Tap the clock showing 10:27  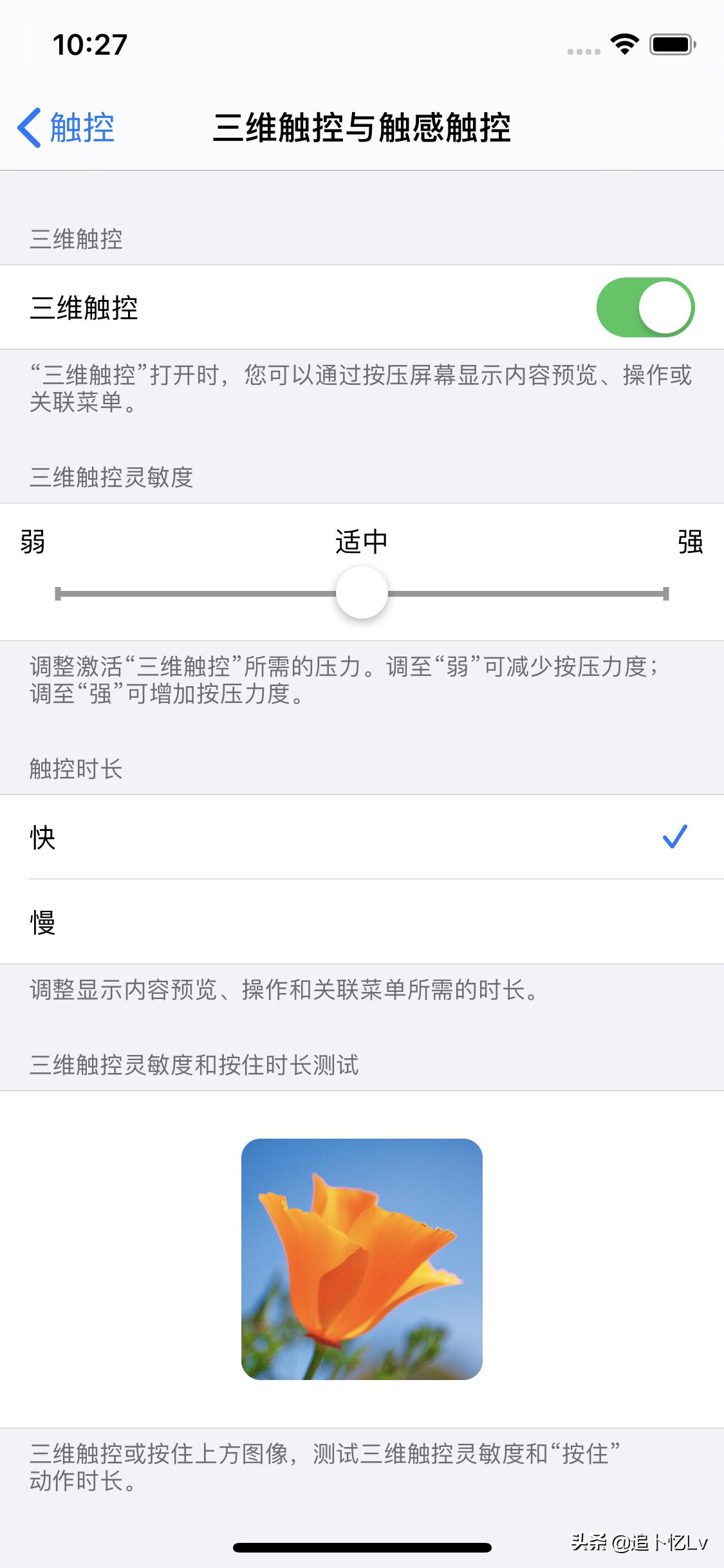(x=90, y=46)
